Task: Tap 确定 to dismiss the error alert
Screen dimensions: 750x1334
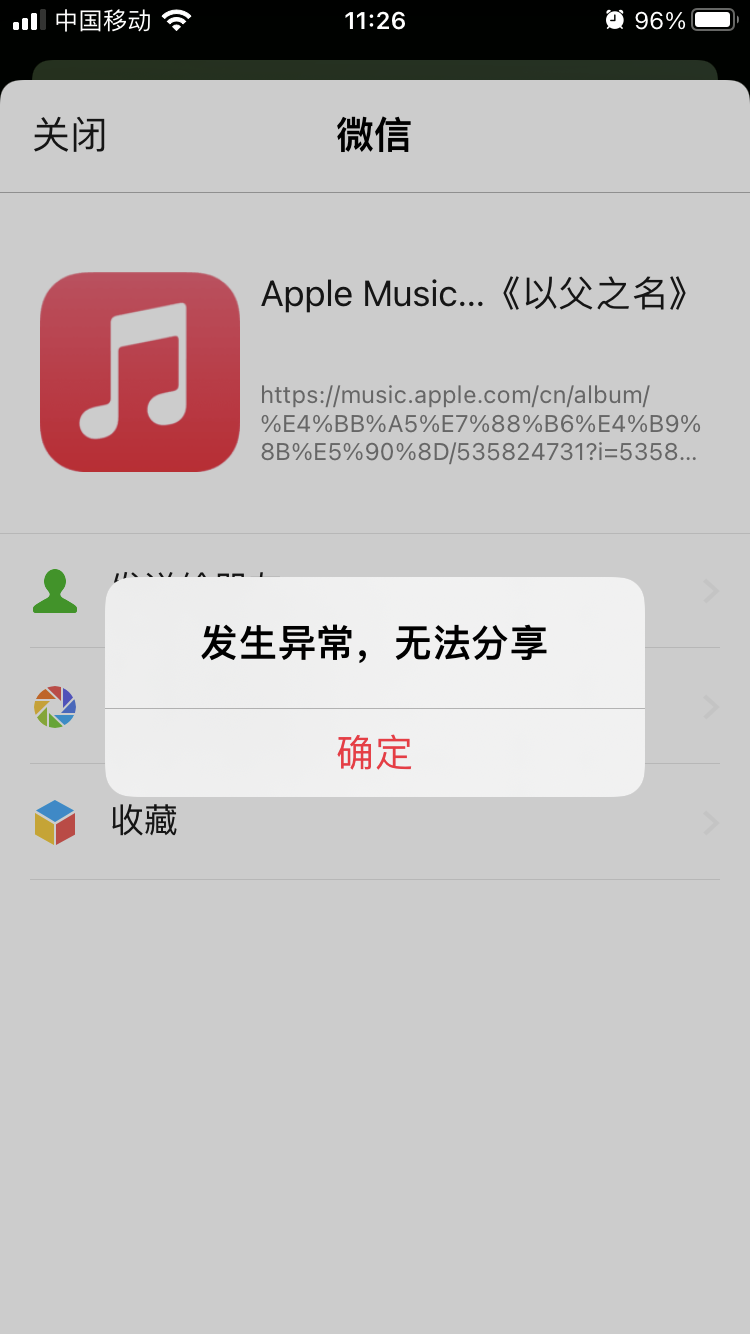Action: (x=374, y=753)
